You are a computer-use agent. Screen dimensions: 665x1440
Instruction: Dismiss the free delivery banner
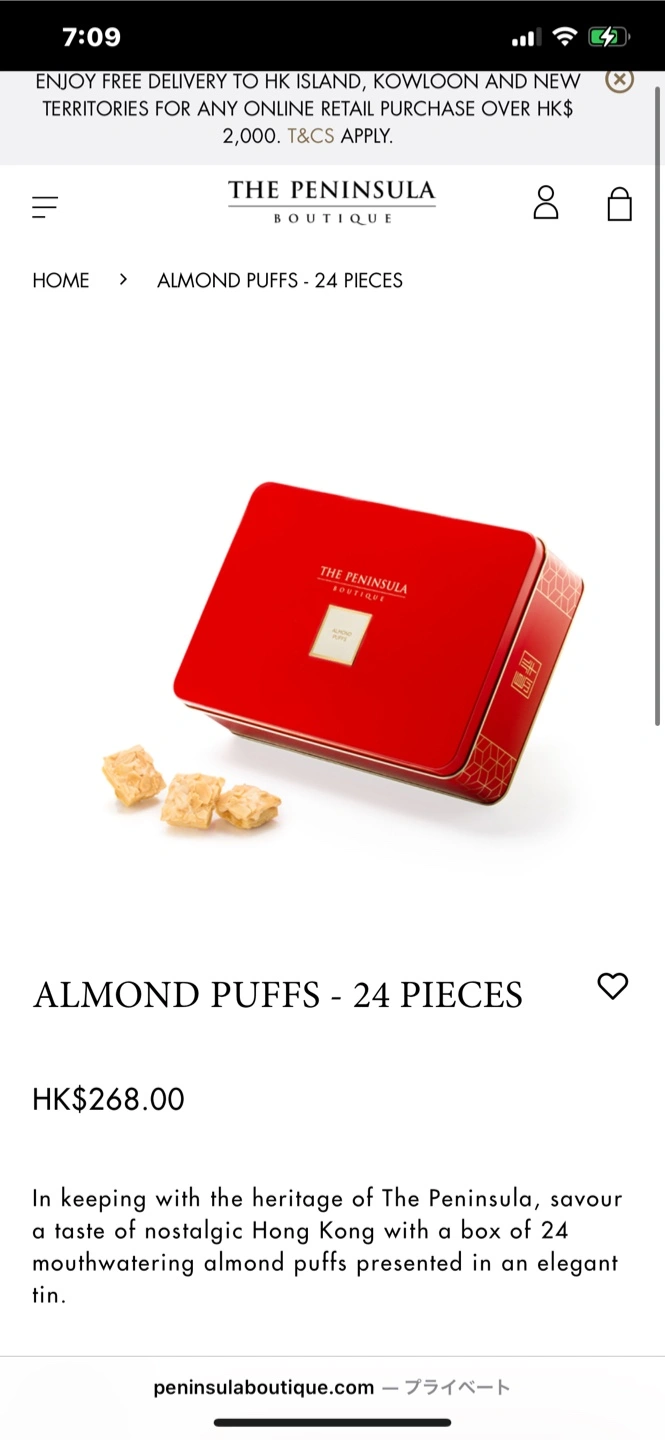click(620, 80)
